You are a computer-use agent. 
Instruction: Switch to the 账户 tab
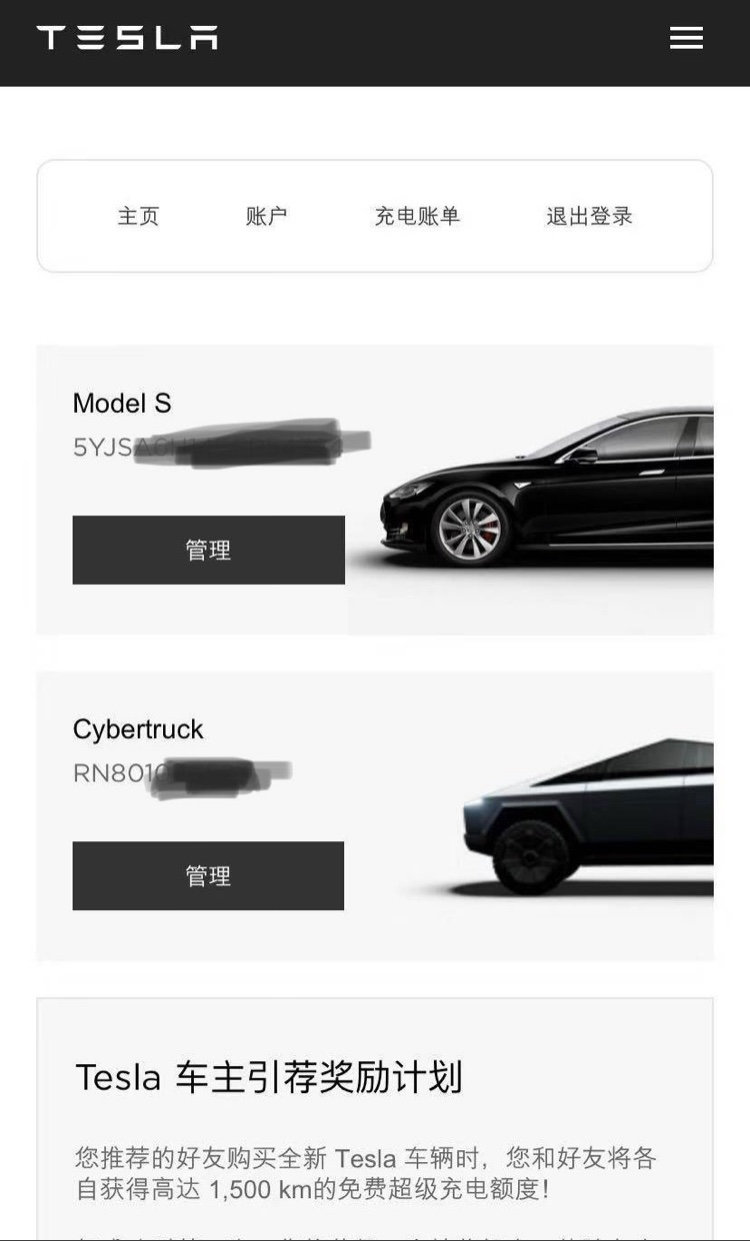pos(266,216)
